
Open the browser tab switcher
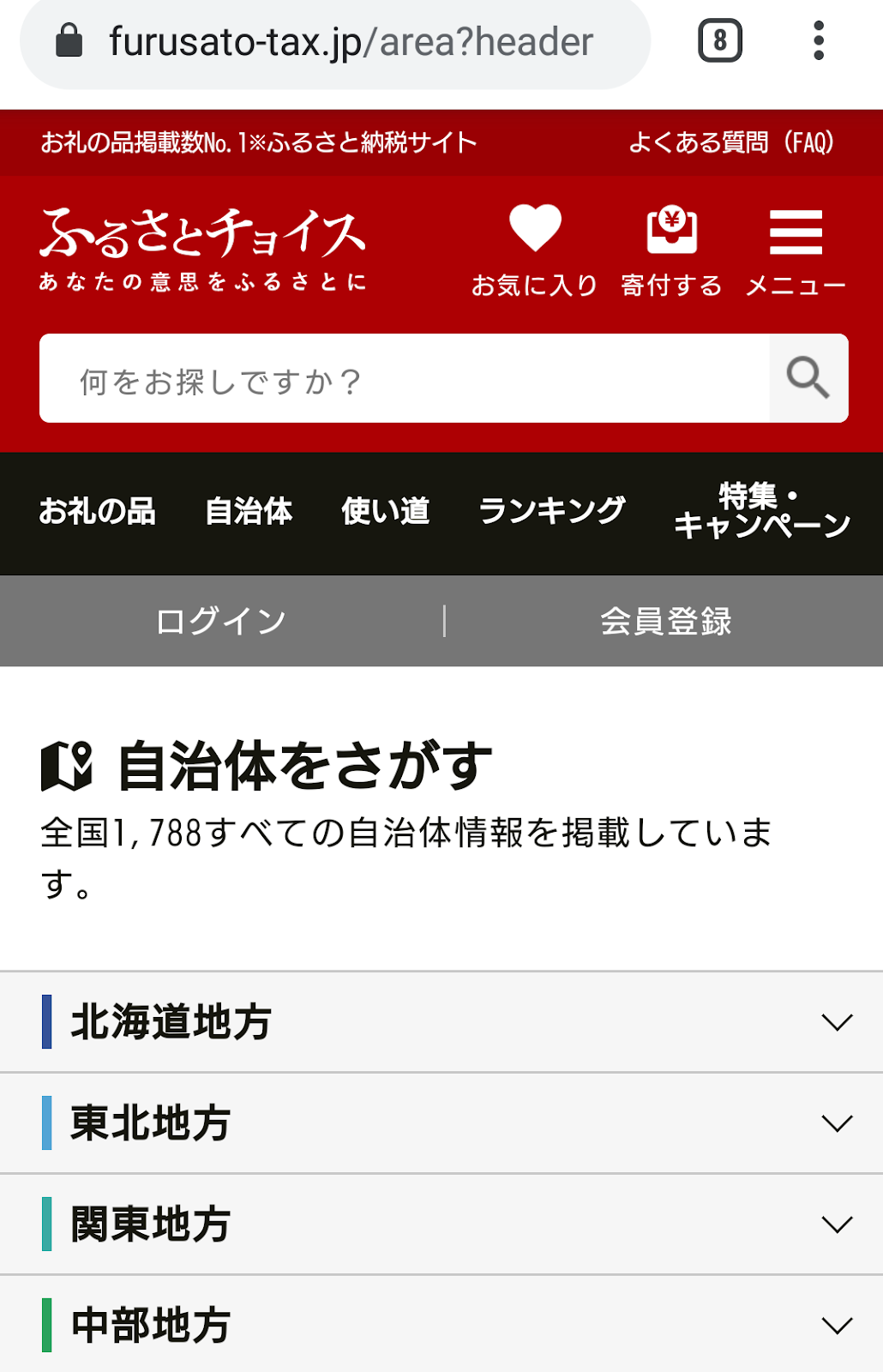719,40
